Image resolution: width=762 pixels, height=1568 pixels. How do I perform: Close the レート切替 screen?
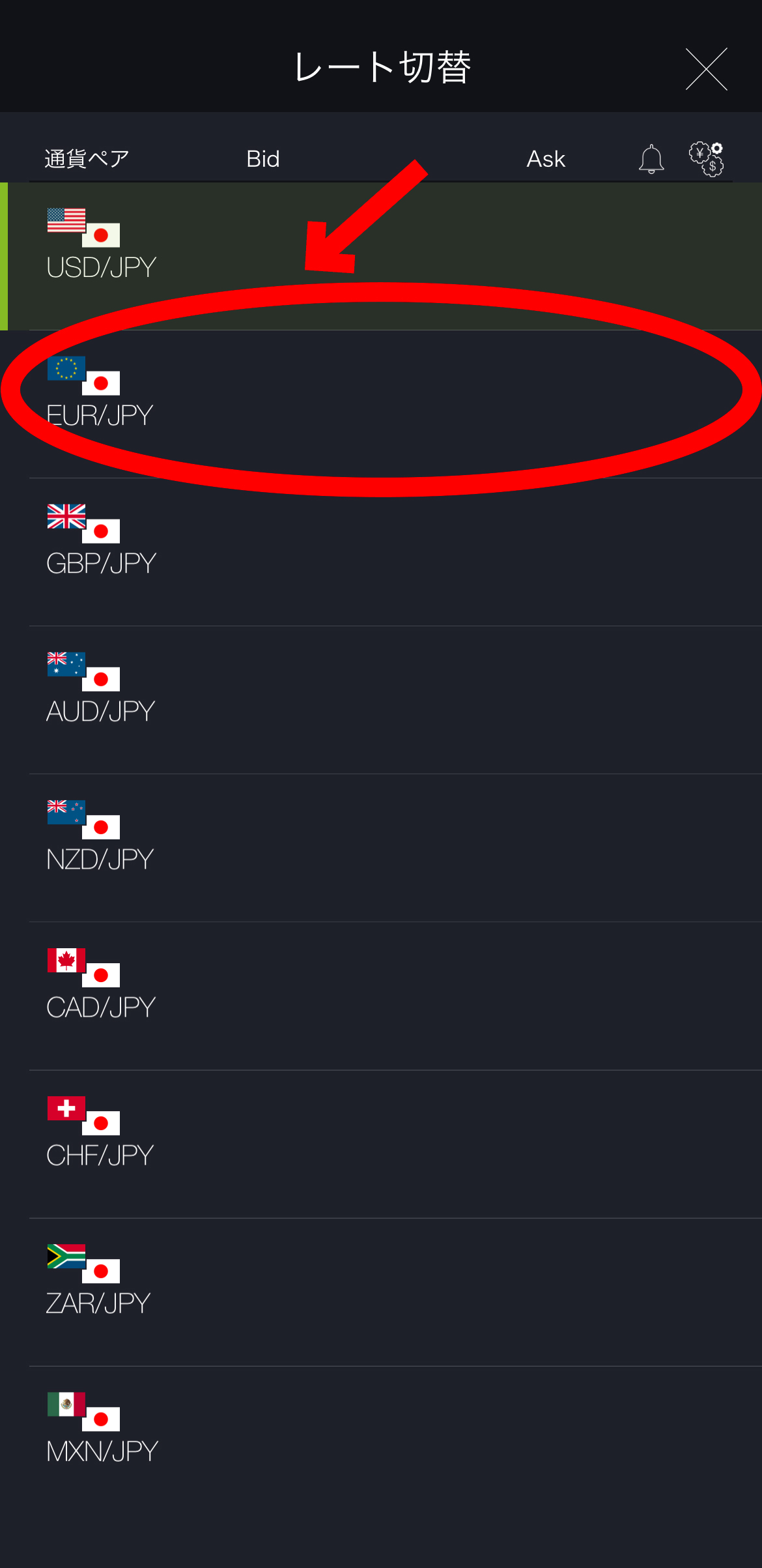tap(706, 69)
